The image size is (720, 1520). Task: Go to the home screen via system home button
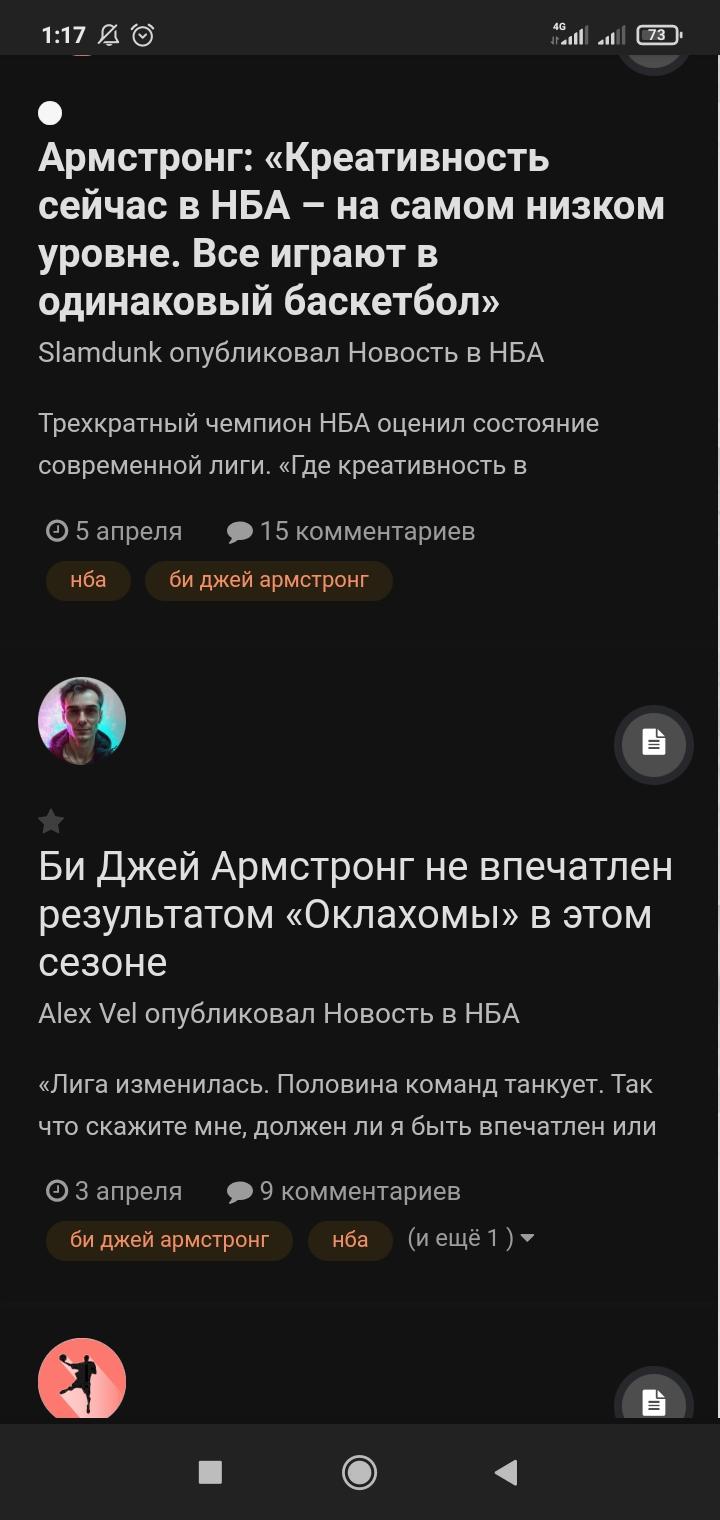(359, 1472)
